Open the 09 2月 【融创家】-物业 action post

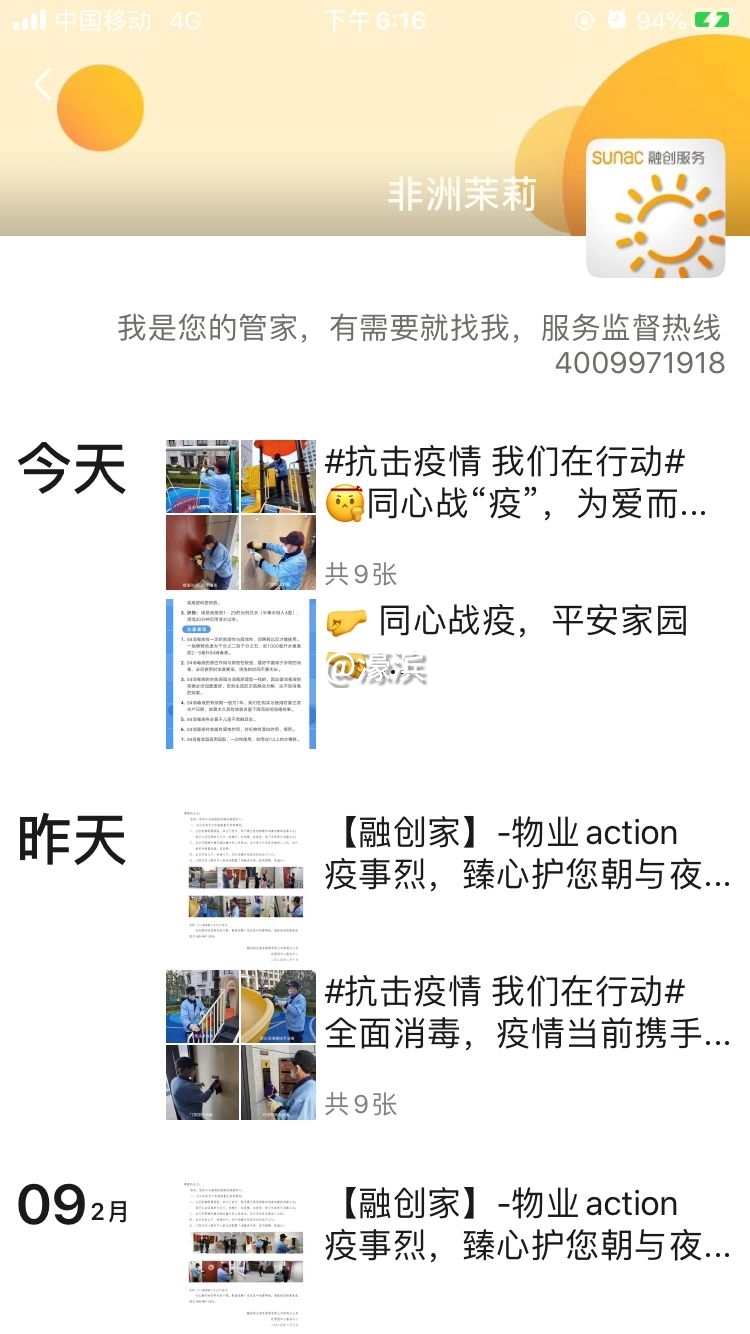click(526, 1225)
